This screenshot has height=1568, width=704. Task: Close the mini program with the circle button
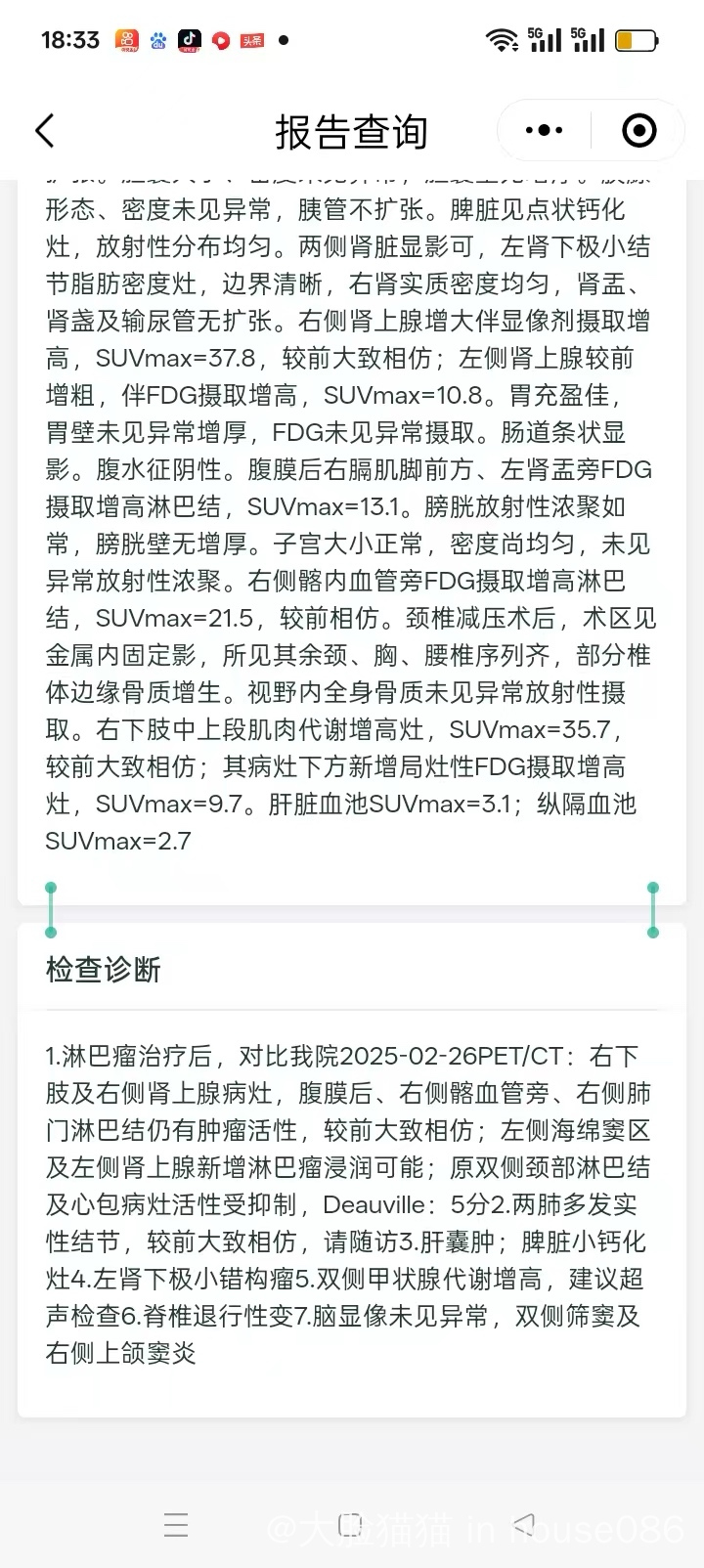[638, 130]
